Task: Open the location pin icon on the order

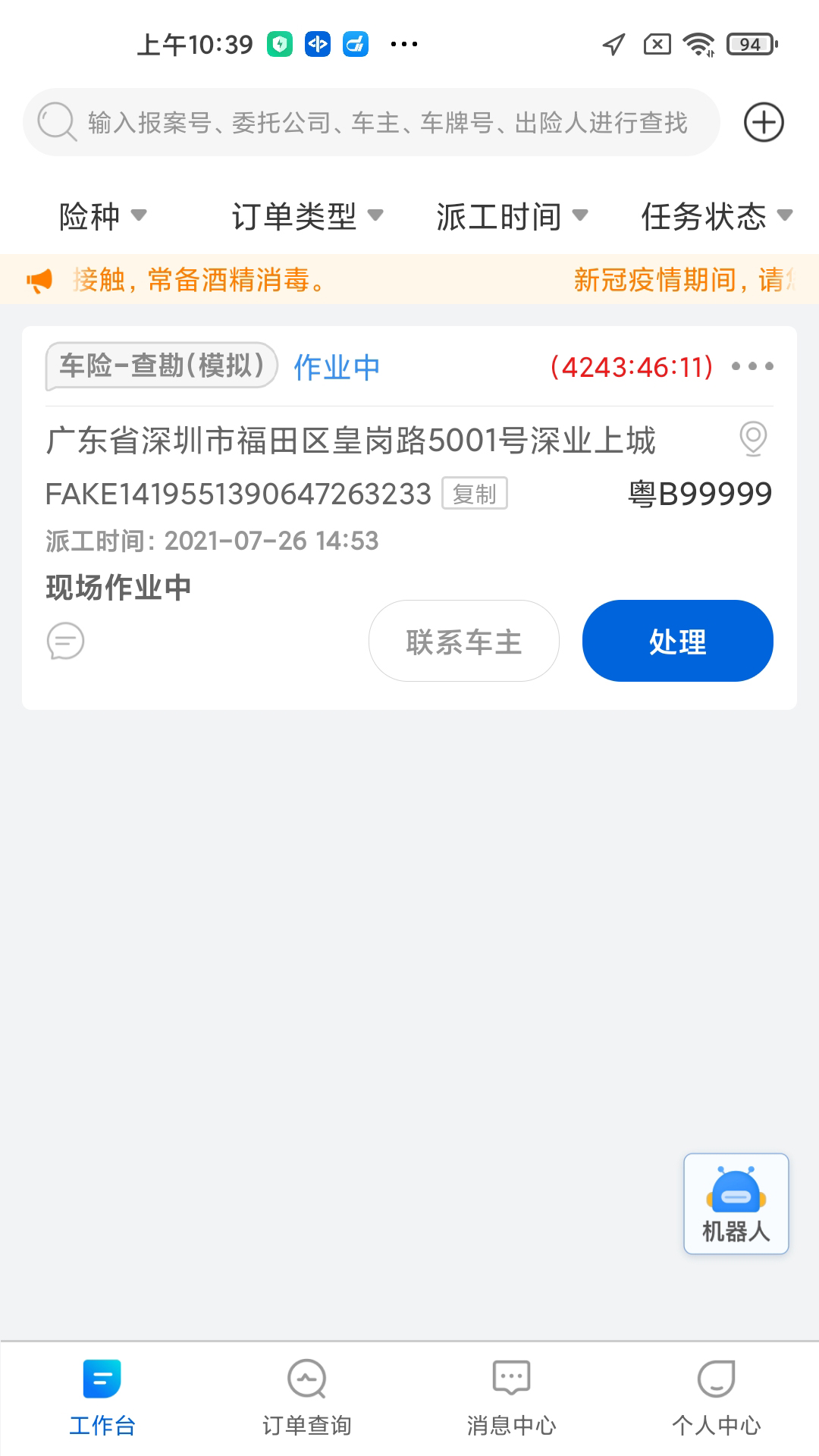Action: pos(752,440)
